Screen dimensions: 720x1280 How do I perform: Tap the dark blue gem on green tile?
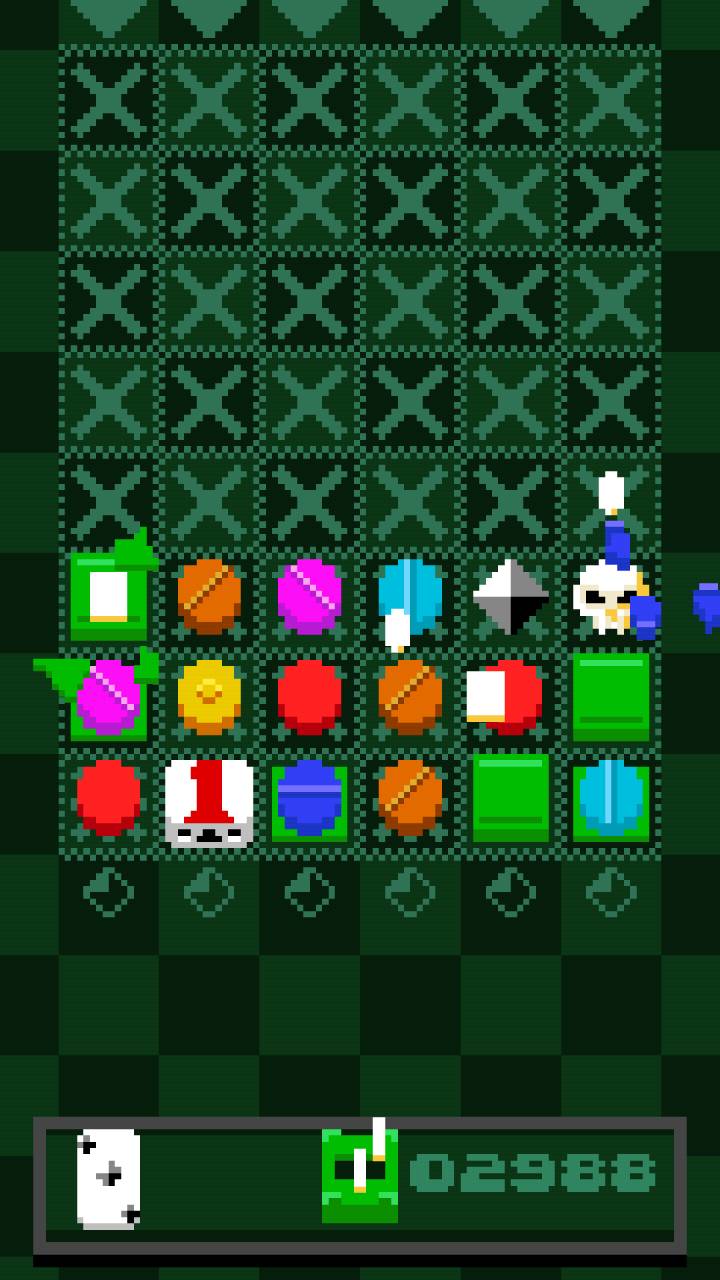point(309,799)
